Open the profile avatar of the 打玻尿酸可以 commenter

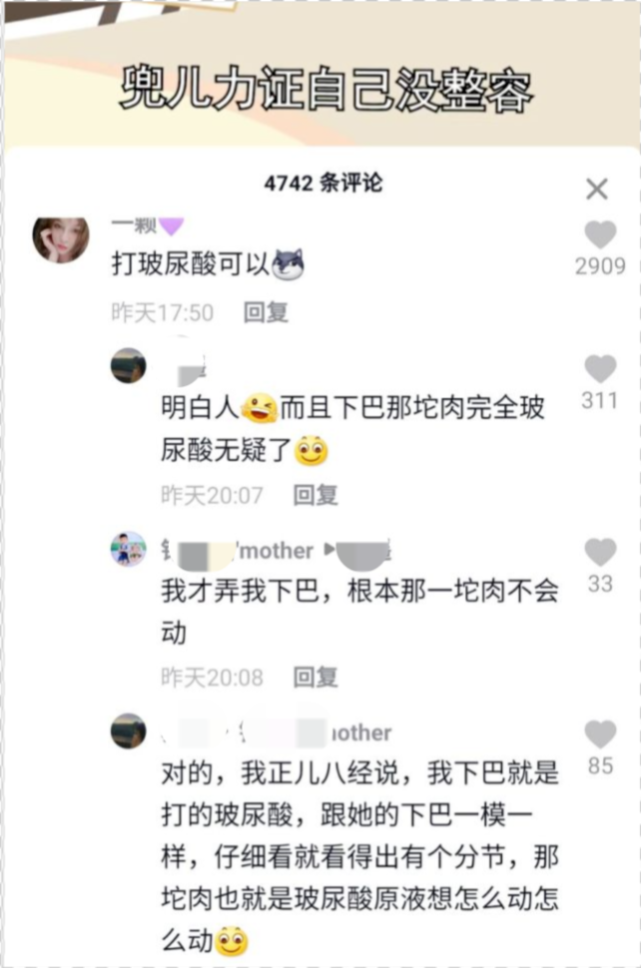click(x=61, y=239)
